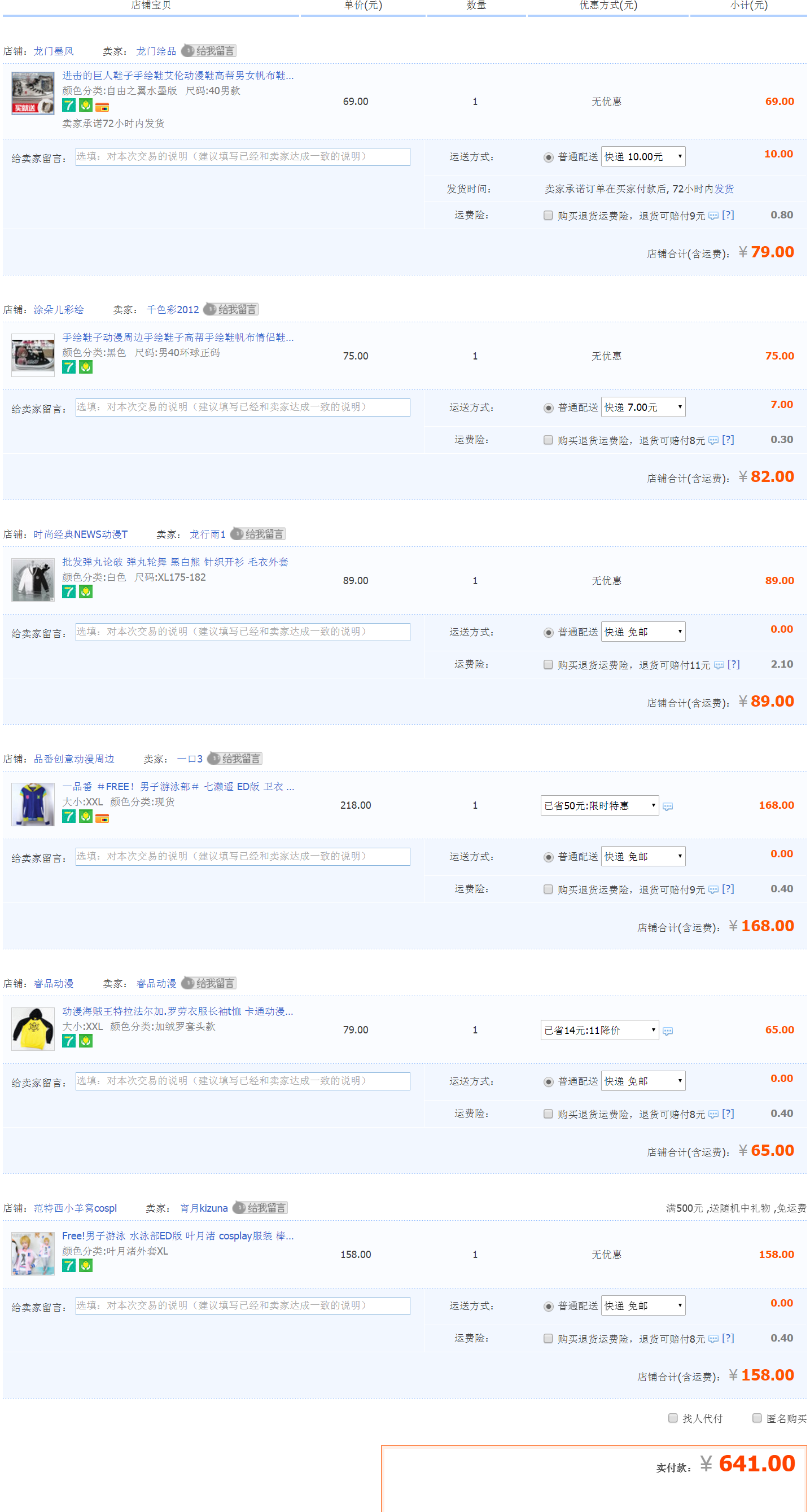Visit the 时尚经典NEWS动漫T shop
The image size is (810, 1512).
[80, 534]
